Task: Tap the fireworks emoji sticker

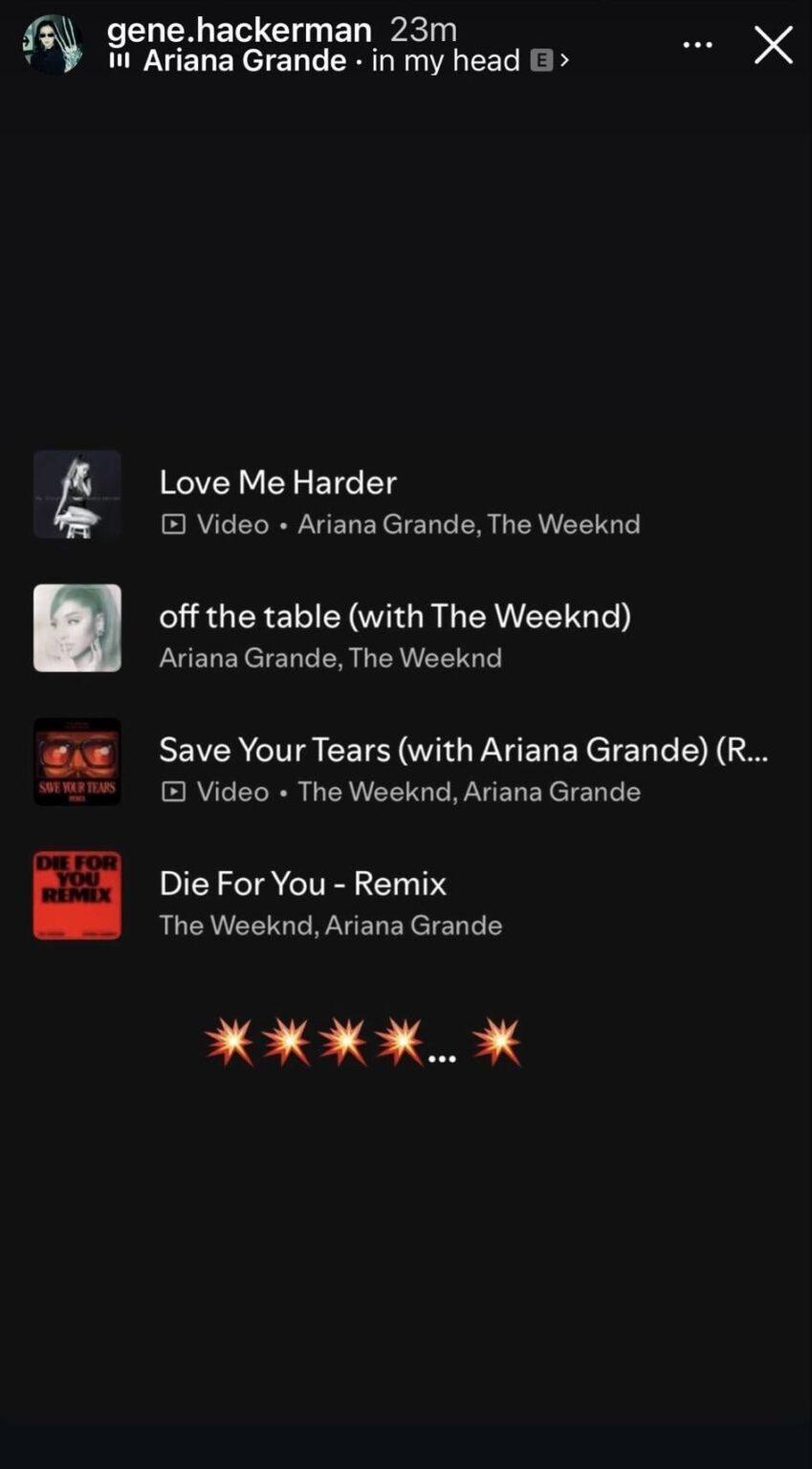Action: pos(355,1042)
